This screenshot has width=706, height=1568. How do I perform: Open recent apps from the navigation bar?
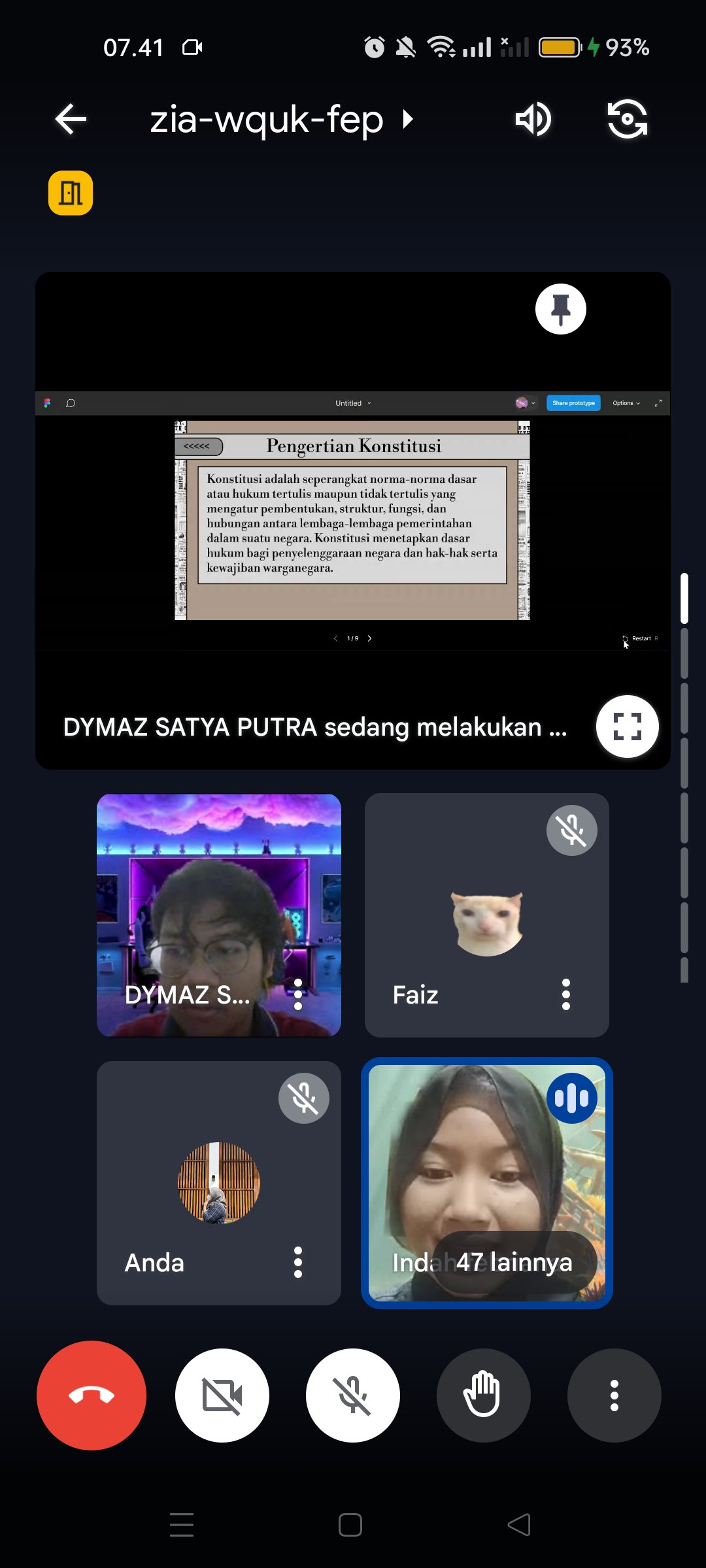pyautogui.click(x=182, y=1525)
